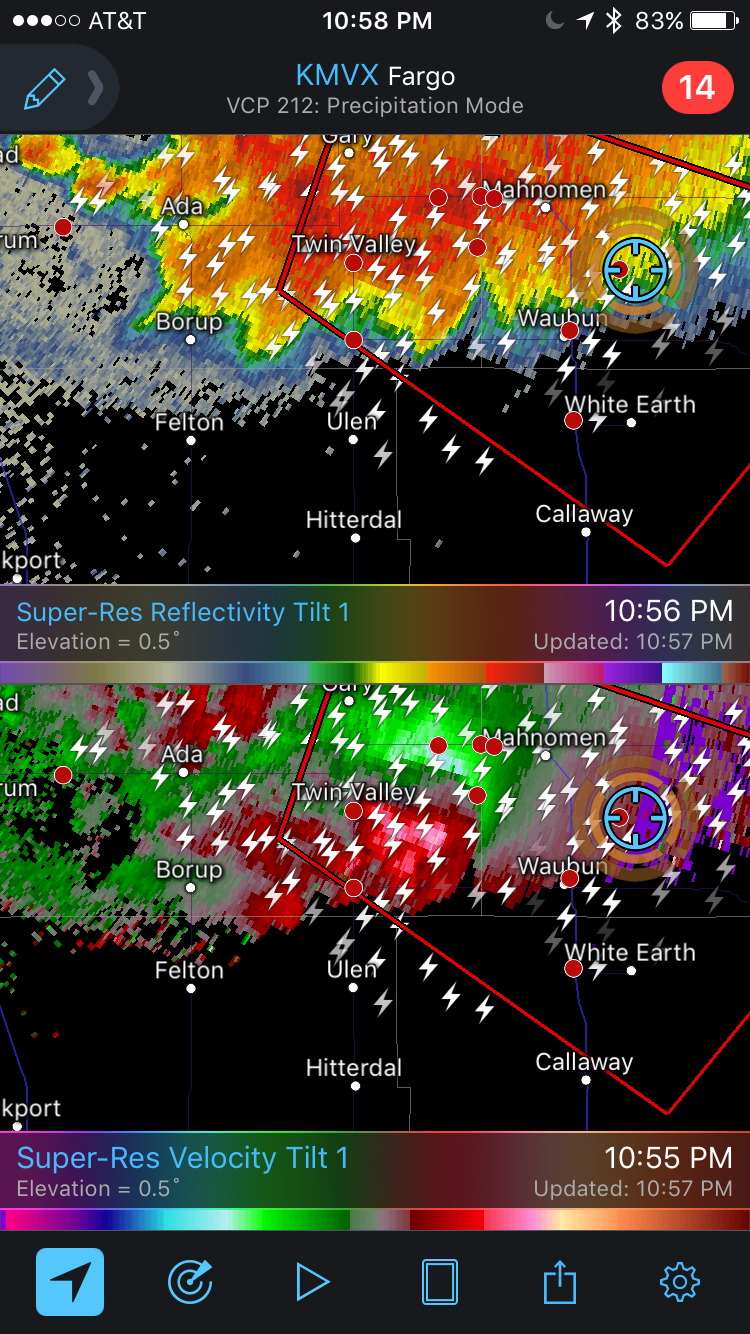This screenshot has width=750, height=1334.
Task: Play the radar loop animation
Action: [x=313, y=1282]
